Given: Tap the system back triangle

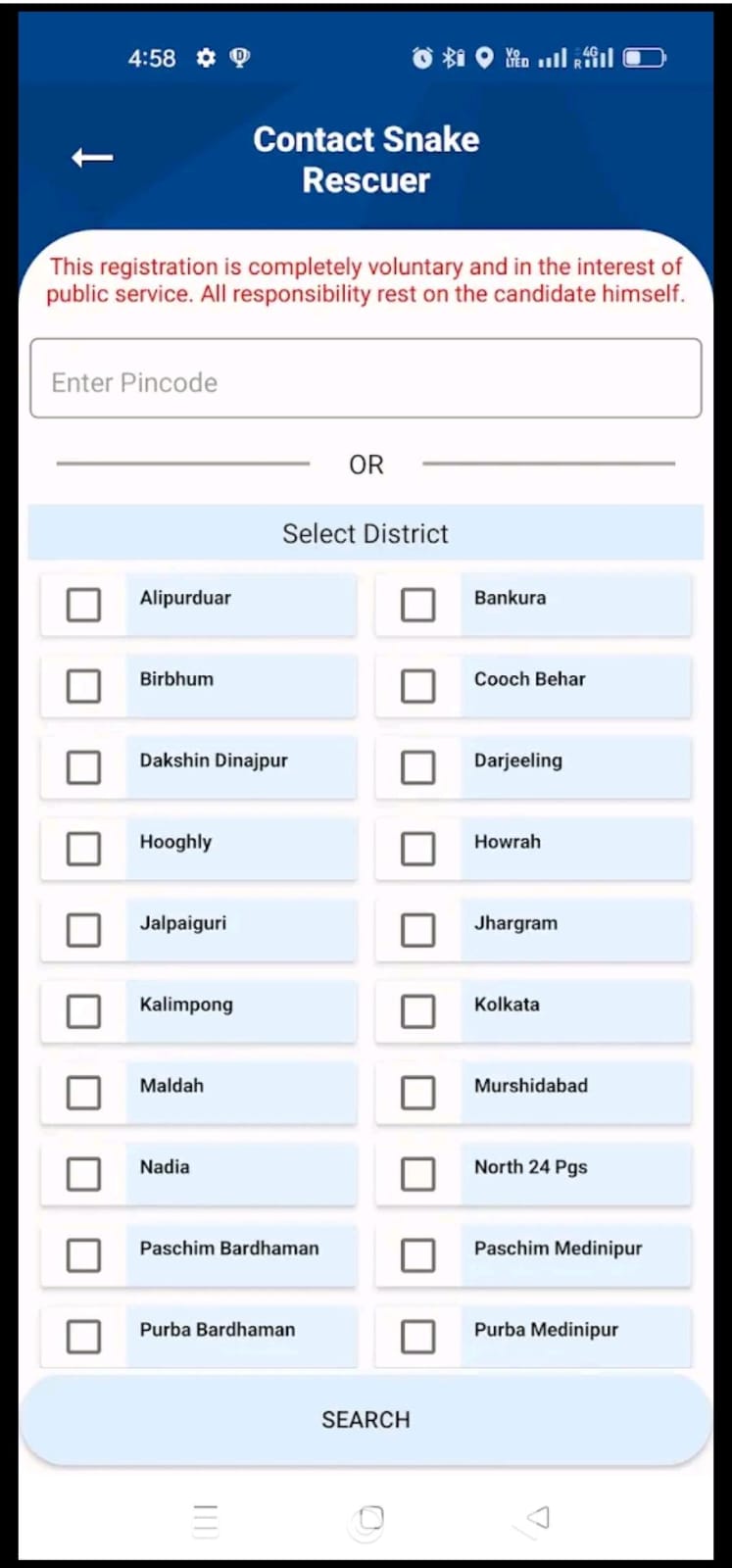Looking at the screenshot, I should (537, 1518).
